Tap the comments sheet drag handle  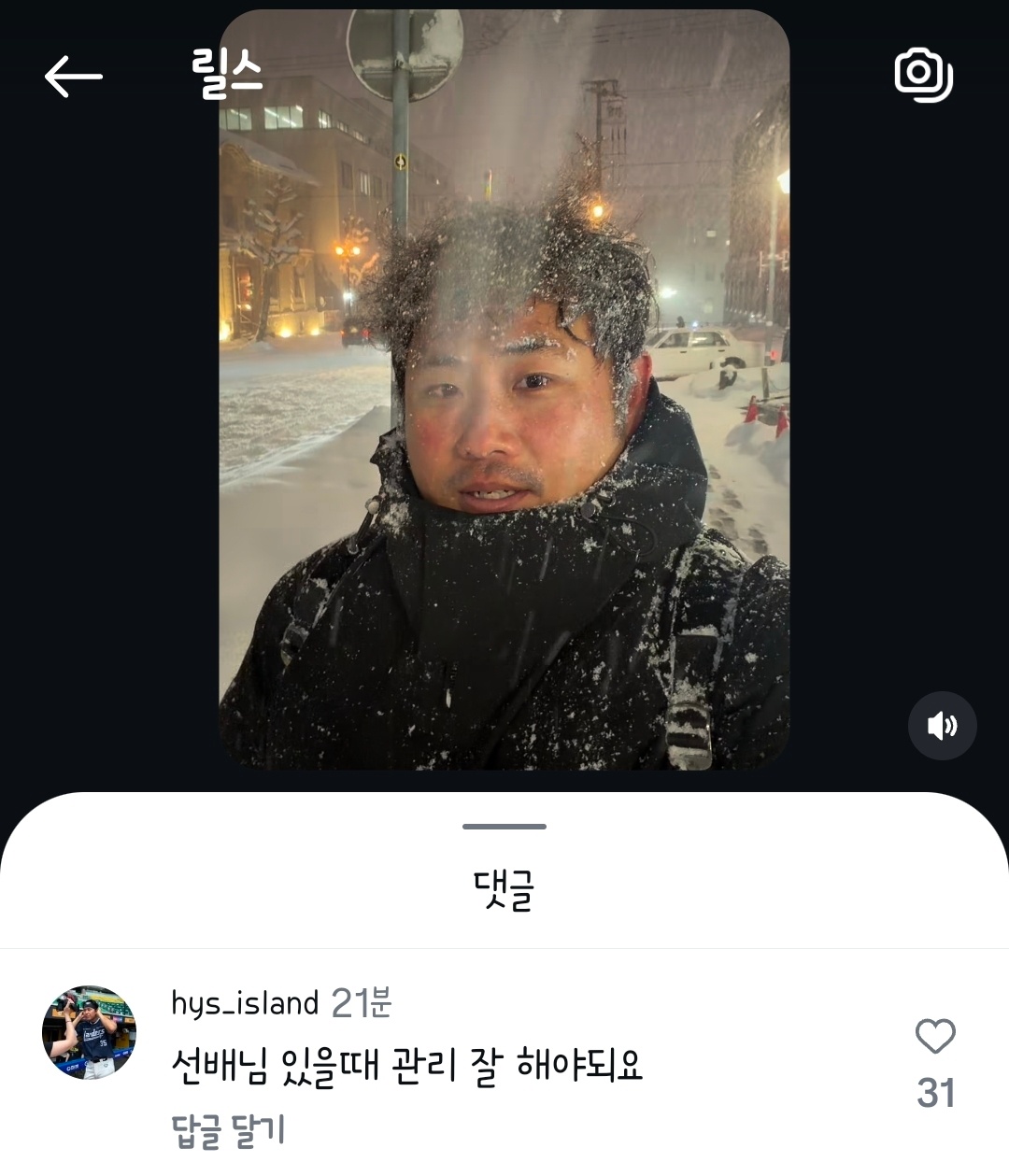click(504, 827)
